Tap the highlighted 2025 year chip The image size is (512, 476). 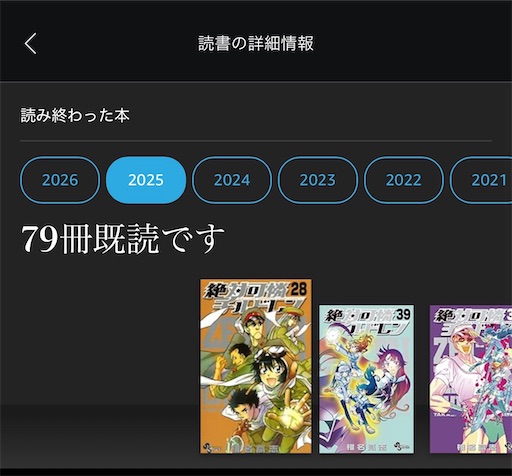(146, 180)
